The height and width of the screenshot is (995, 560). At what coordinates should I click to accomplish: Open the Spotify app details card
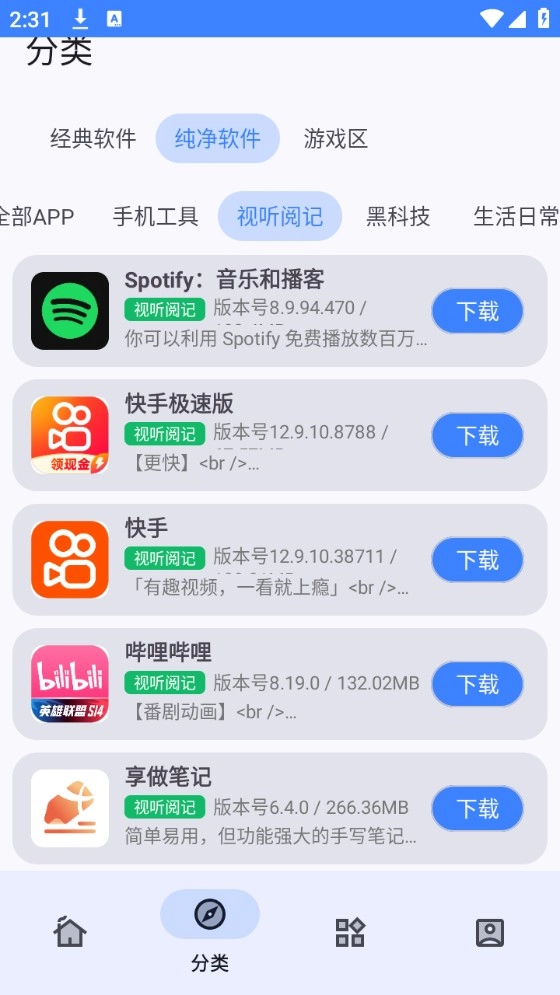click(280, 311)
